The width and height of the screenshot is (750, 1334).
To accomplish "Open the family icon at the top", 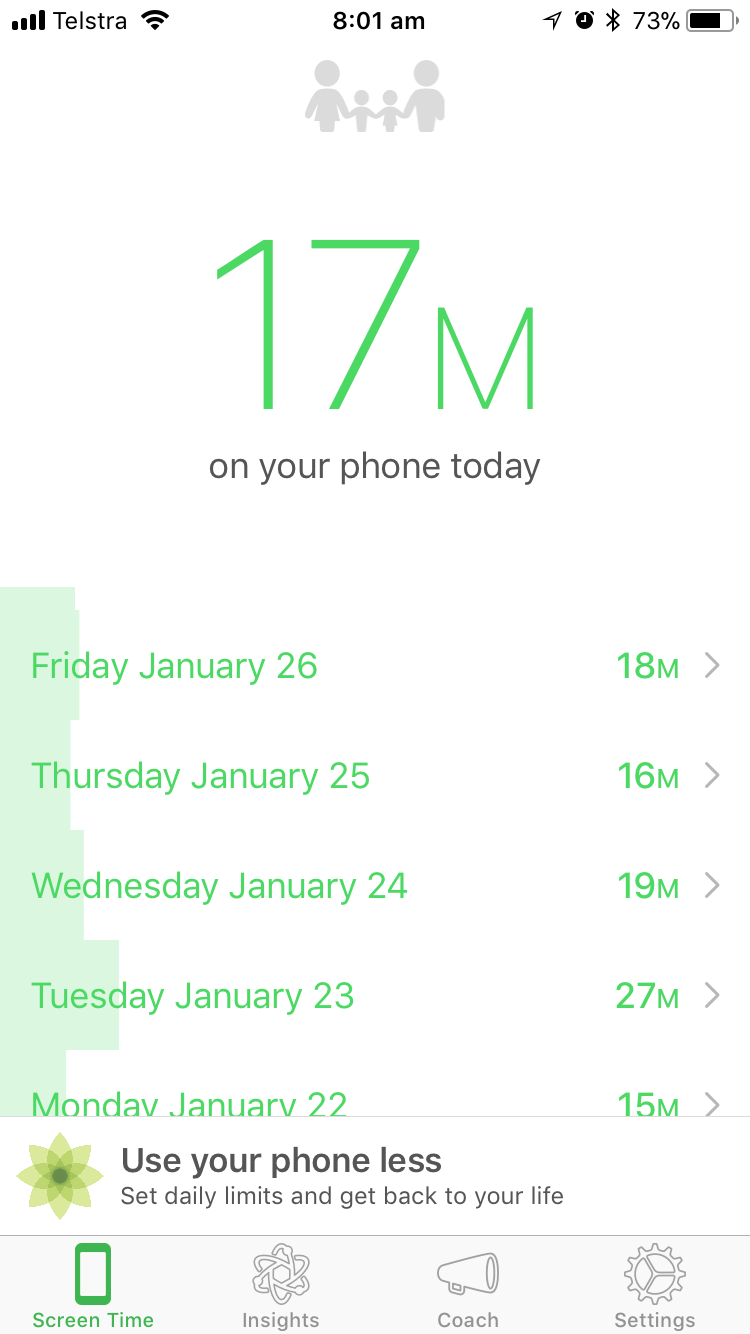I will [375, 96].
